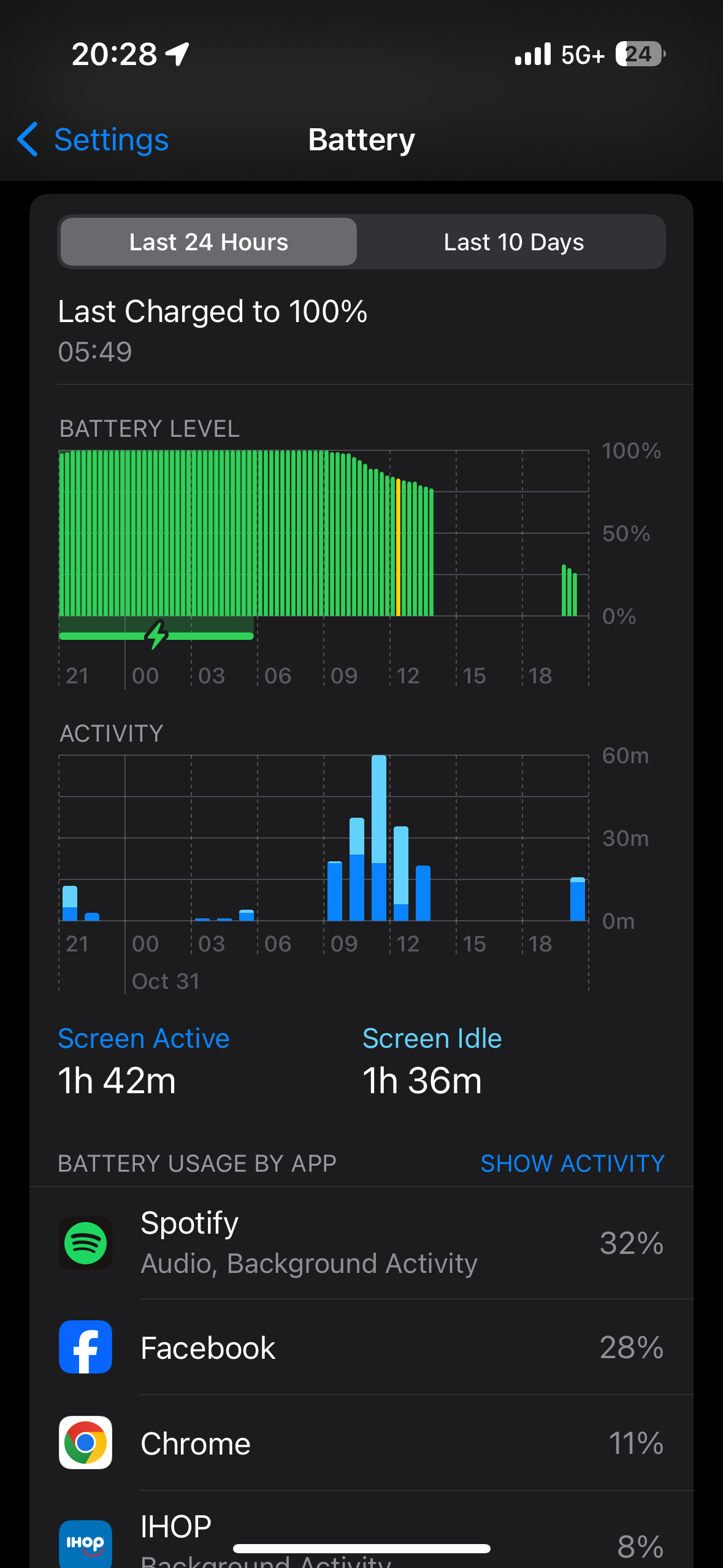Image resolution: width=723 pixels, height=1568 pixels.
Task: Select the Last 24 Hours segment
Action: point(208,242)
